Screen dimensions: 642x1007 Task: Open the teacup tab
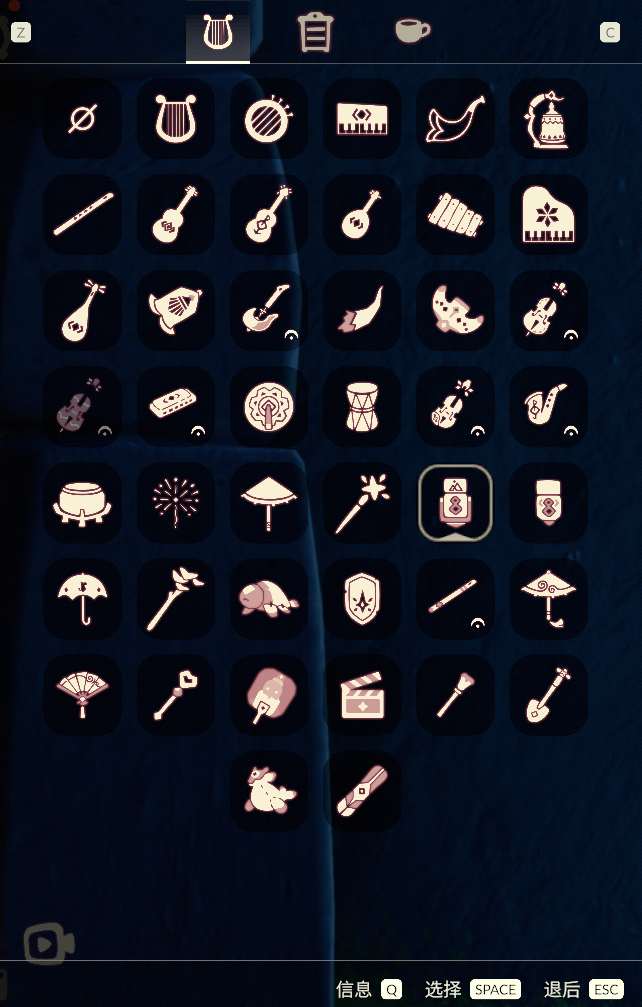pyautogui.click(x=412, y=31)
